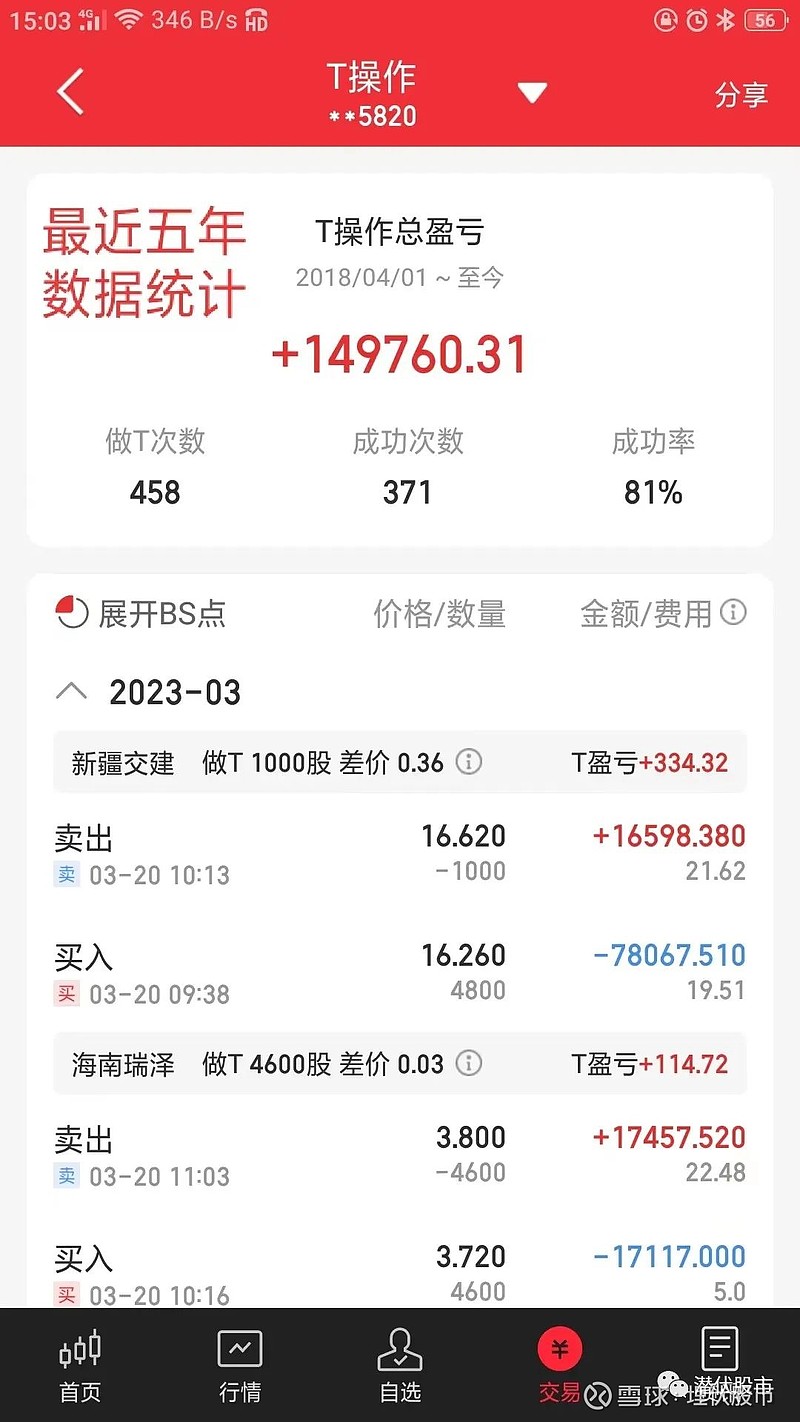Switch to the 自选 tab
The width and height of the screenshot is (800, 1422).
(400, 1366)
